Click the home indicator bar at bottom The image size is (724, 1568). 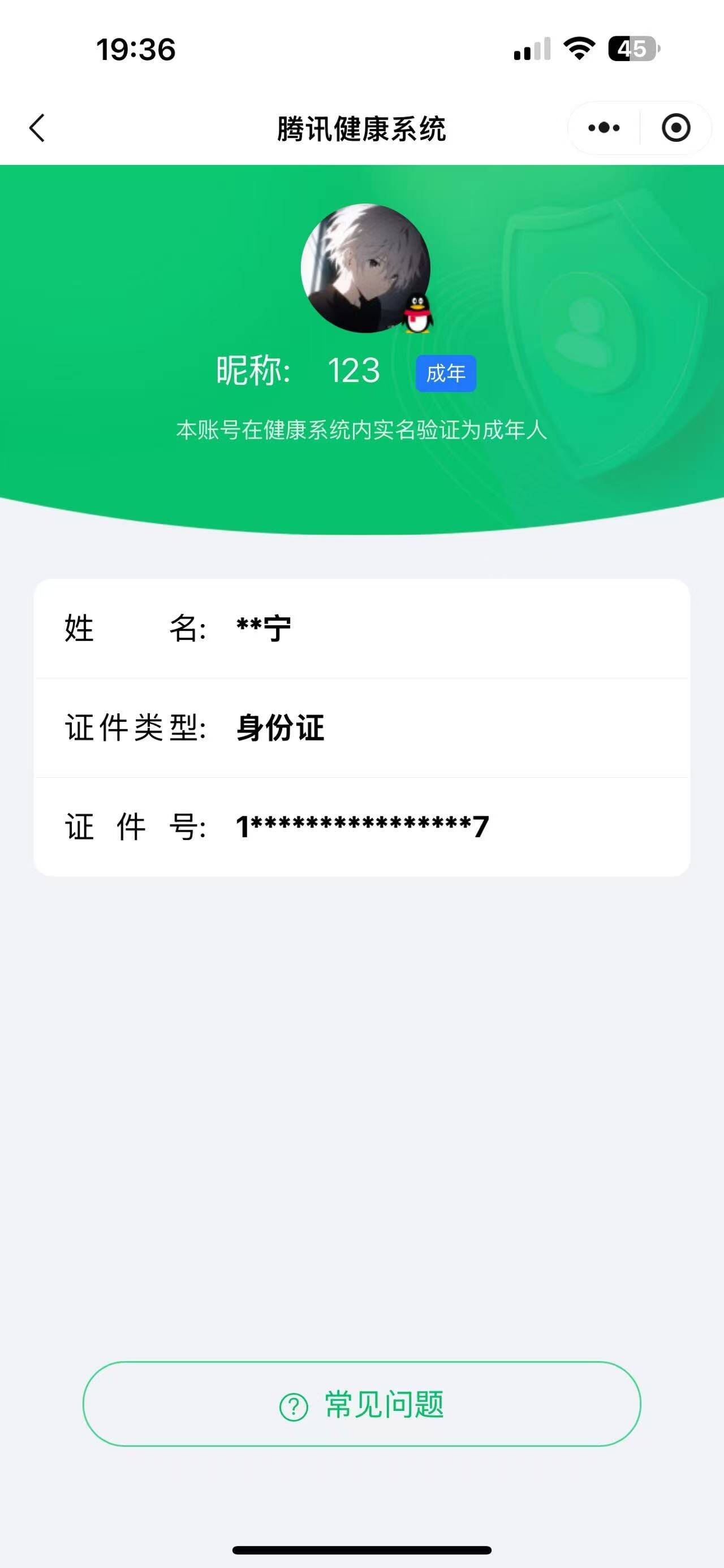(361, 1550)
